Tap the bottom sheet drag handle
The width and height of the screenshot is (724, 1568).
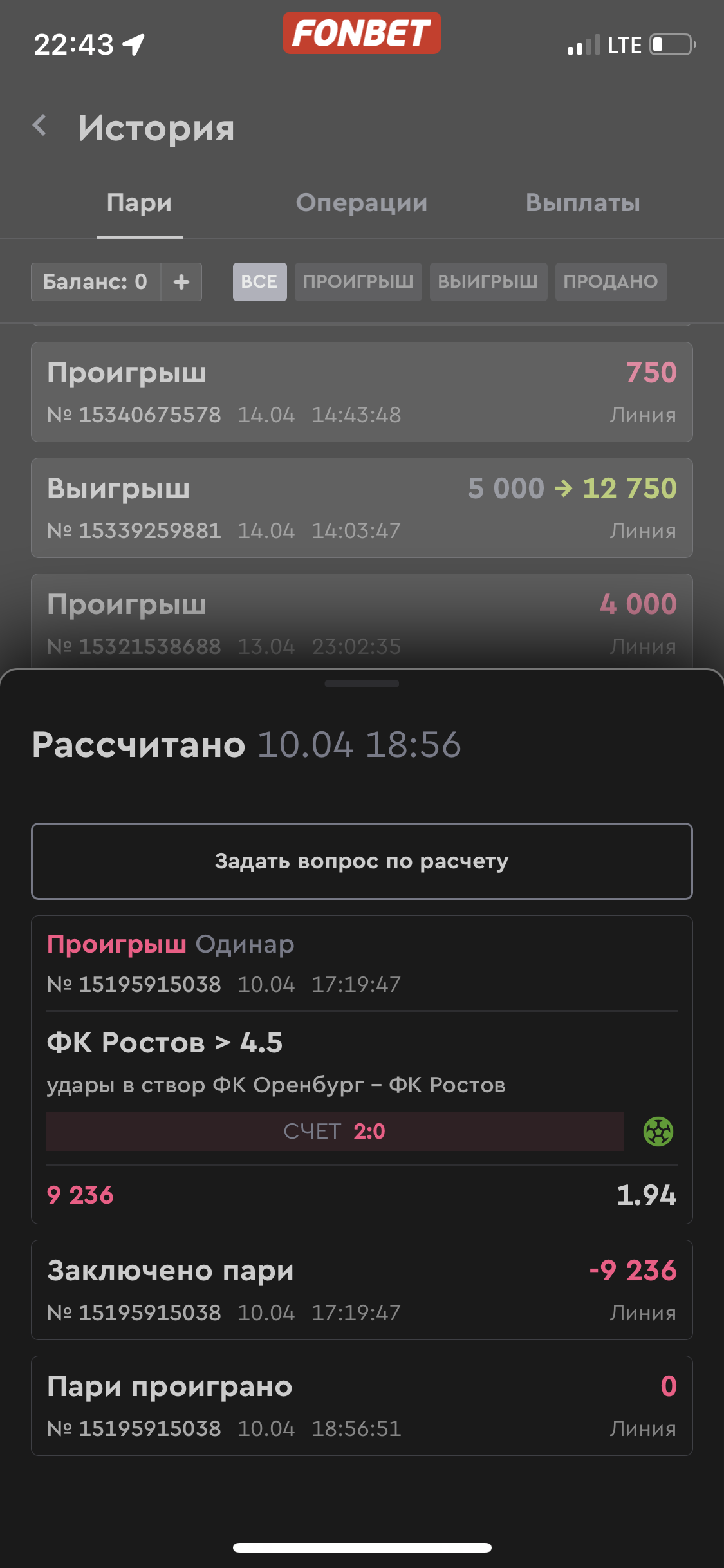click(x=362, y=684)
